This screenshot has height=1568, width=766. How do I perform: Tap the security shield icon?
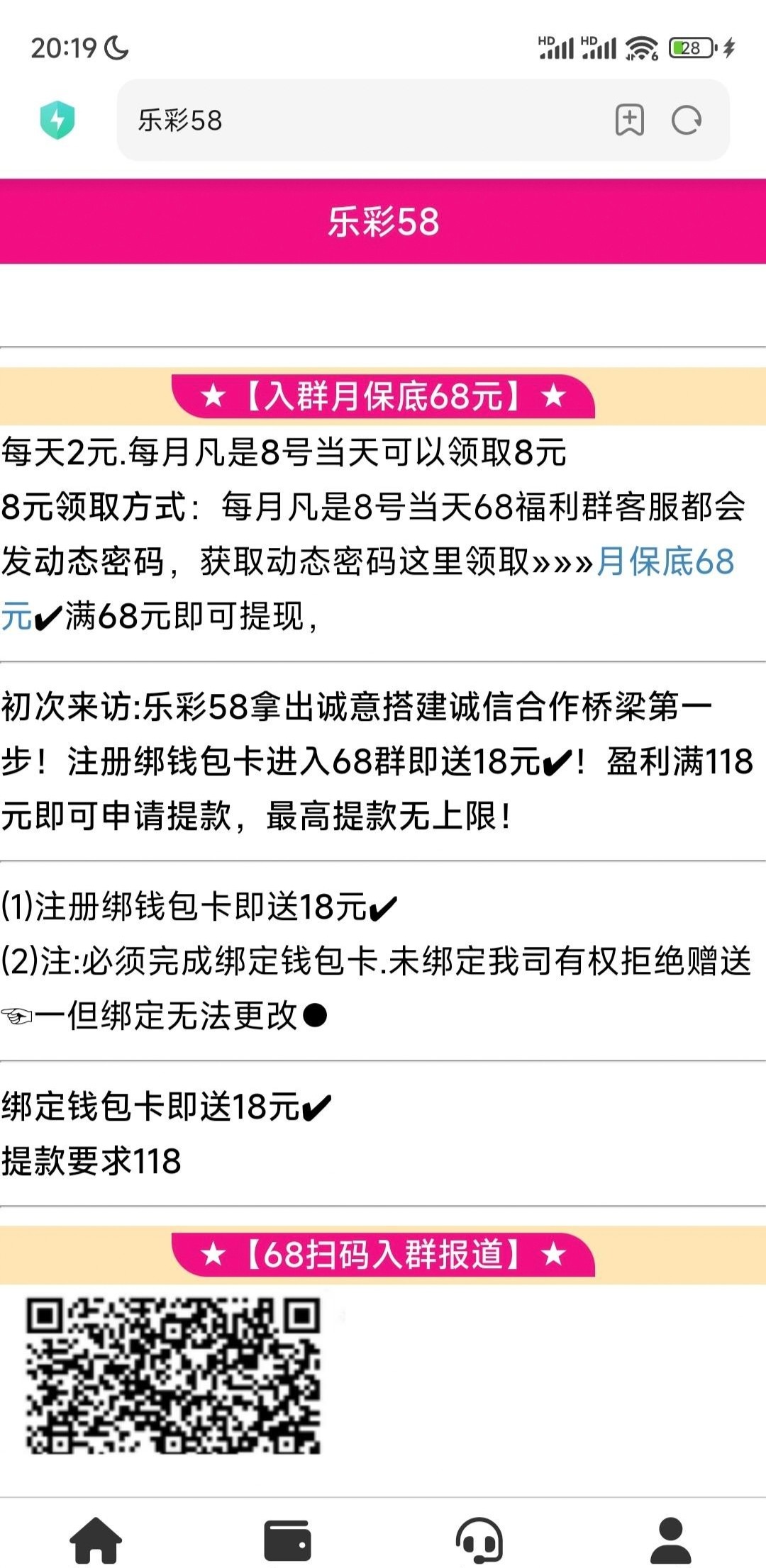point(57,120)
